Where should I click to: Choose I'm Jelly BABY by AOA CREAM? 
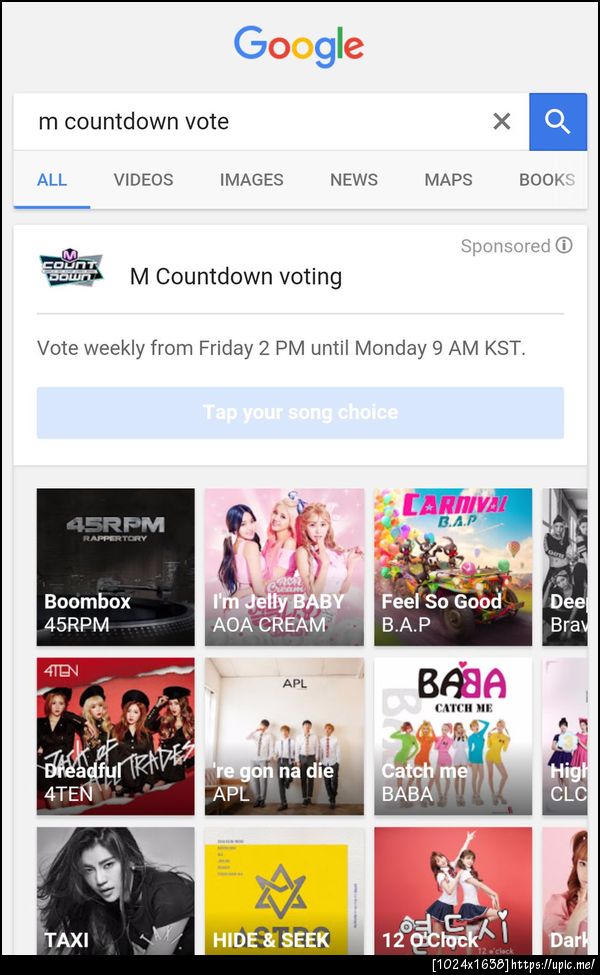tap(284, 567)
